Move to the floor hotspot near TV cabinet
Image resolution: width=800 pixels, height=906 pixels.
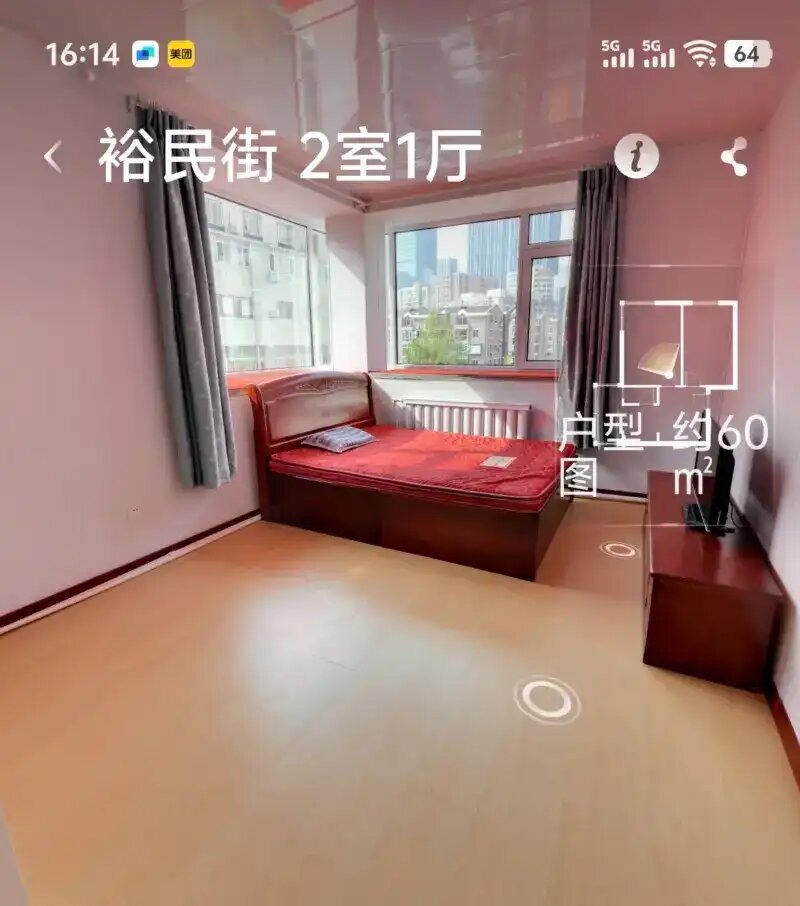click(619, 549)
